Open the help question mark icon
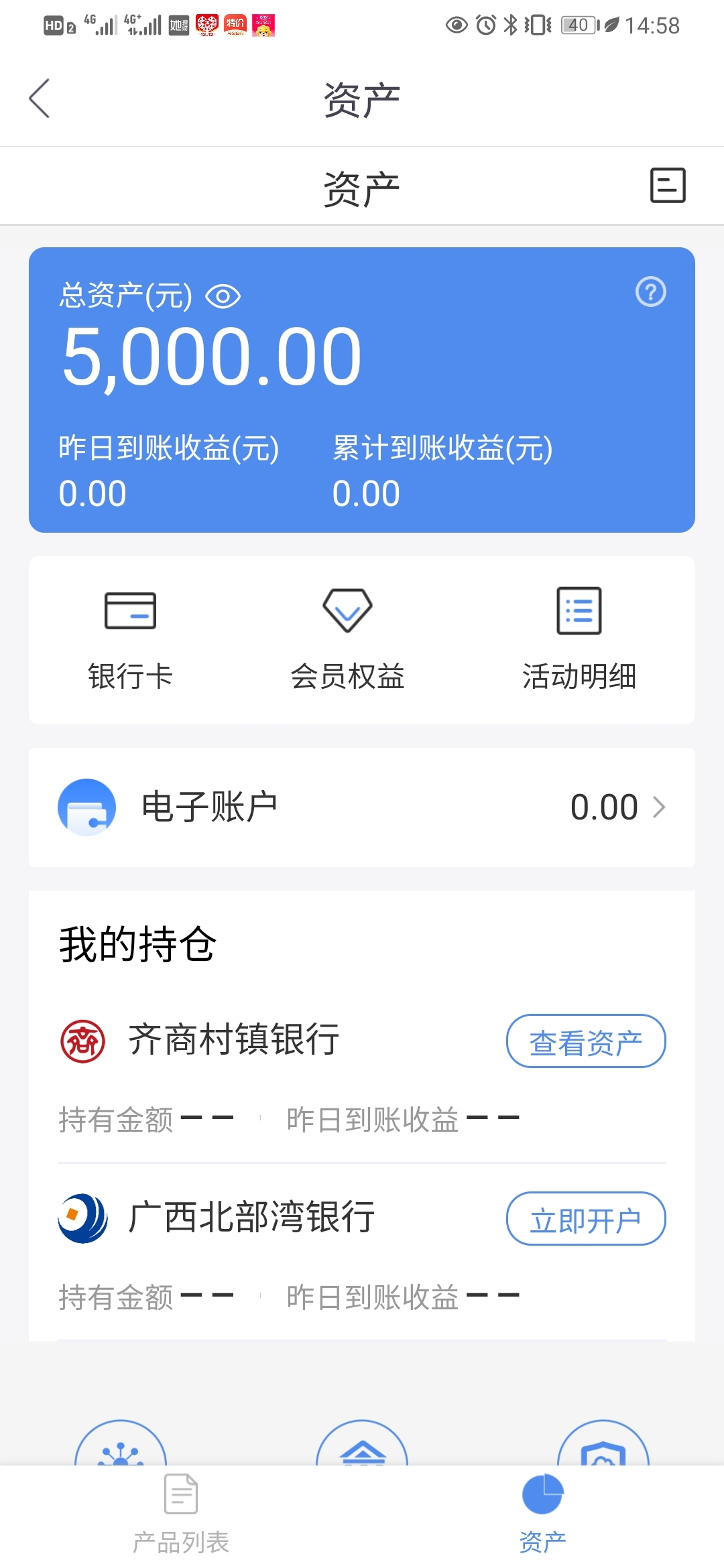 (651, 292)
